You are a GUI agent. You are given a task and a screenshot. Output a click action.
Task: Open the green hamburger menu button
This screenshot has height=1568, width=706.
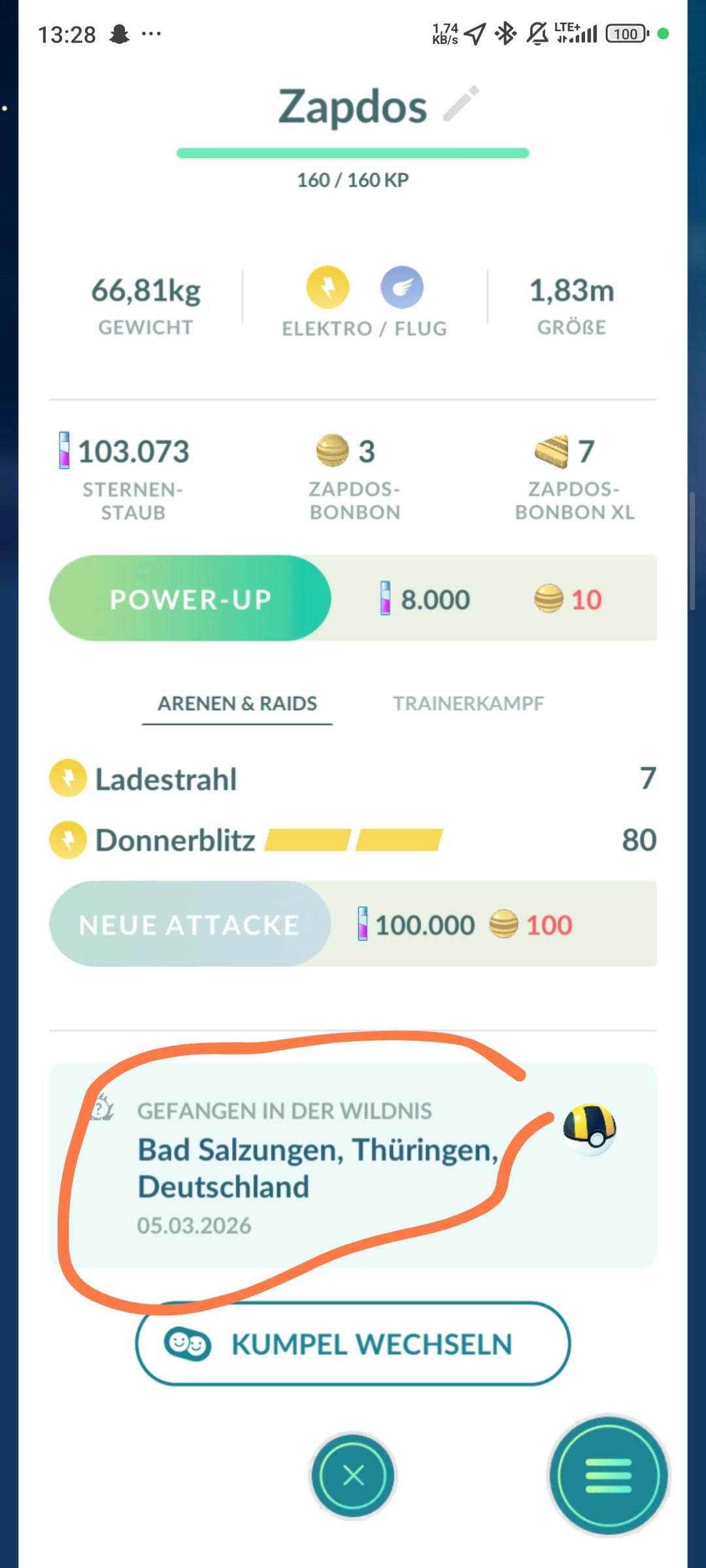click(609, 1476)
